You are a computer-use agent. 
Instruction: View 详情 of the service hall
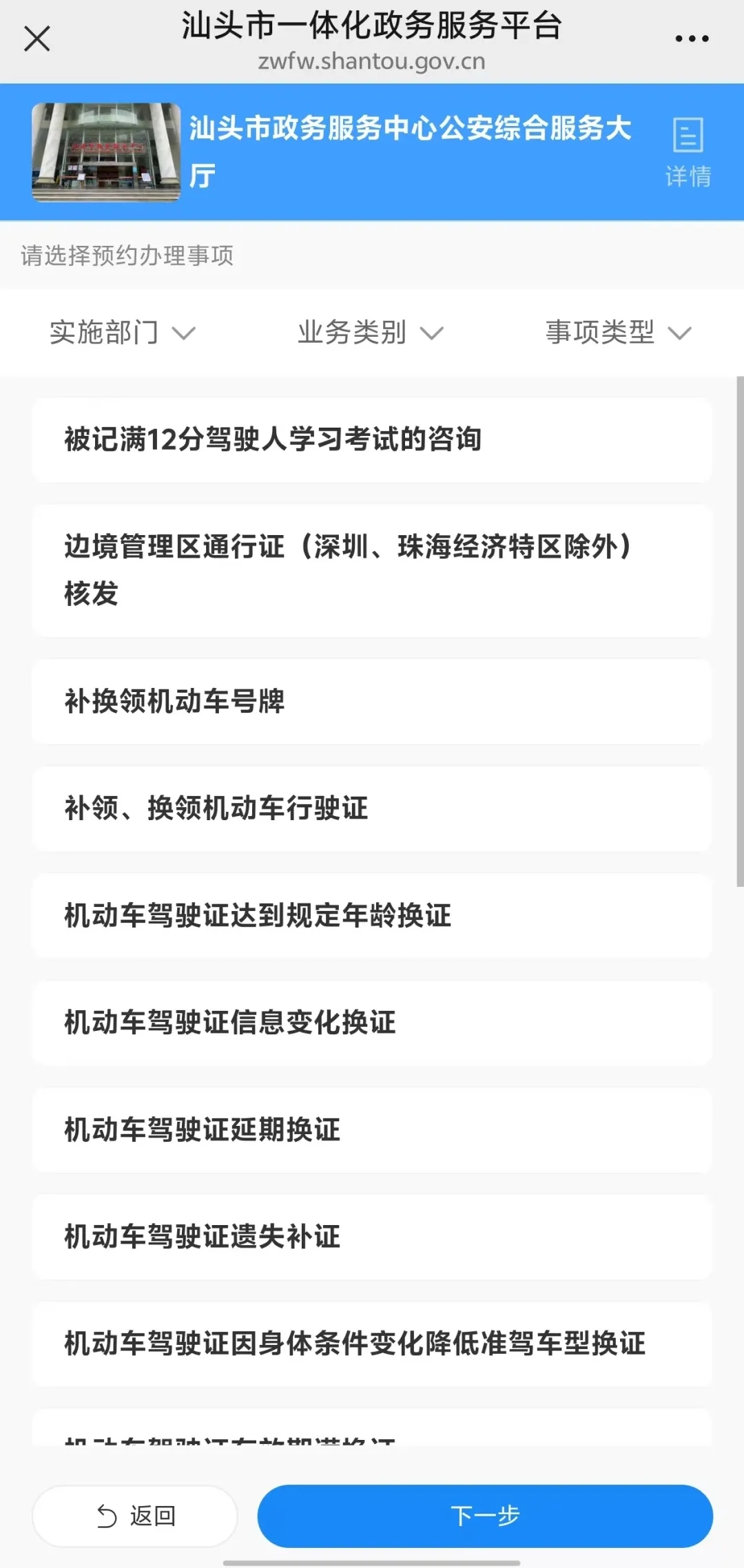pos(688,152)
